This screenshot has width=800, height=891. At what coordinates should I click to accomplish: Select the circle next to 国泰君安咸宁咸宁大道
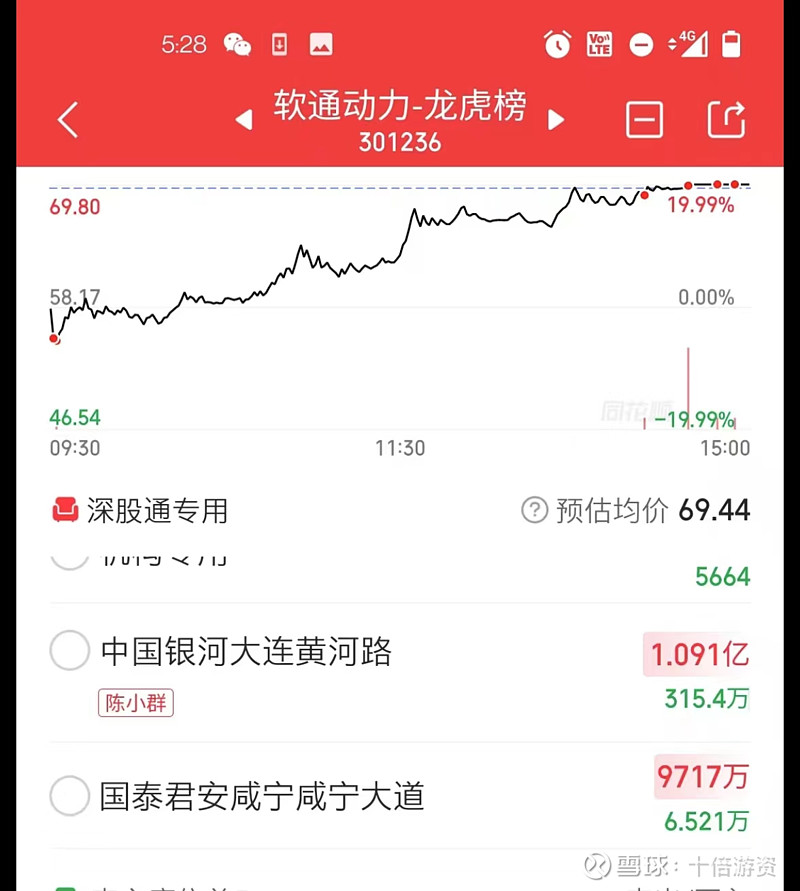pos(69,797)
